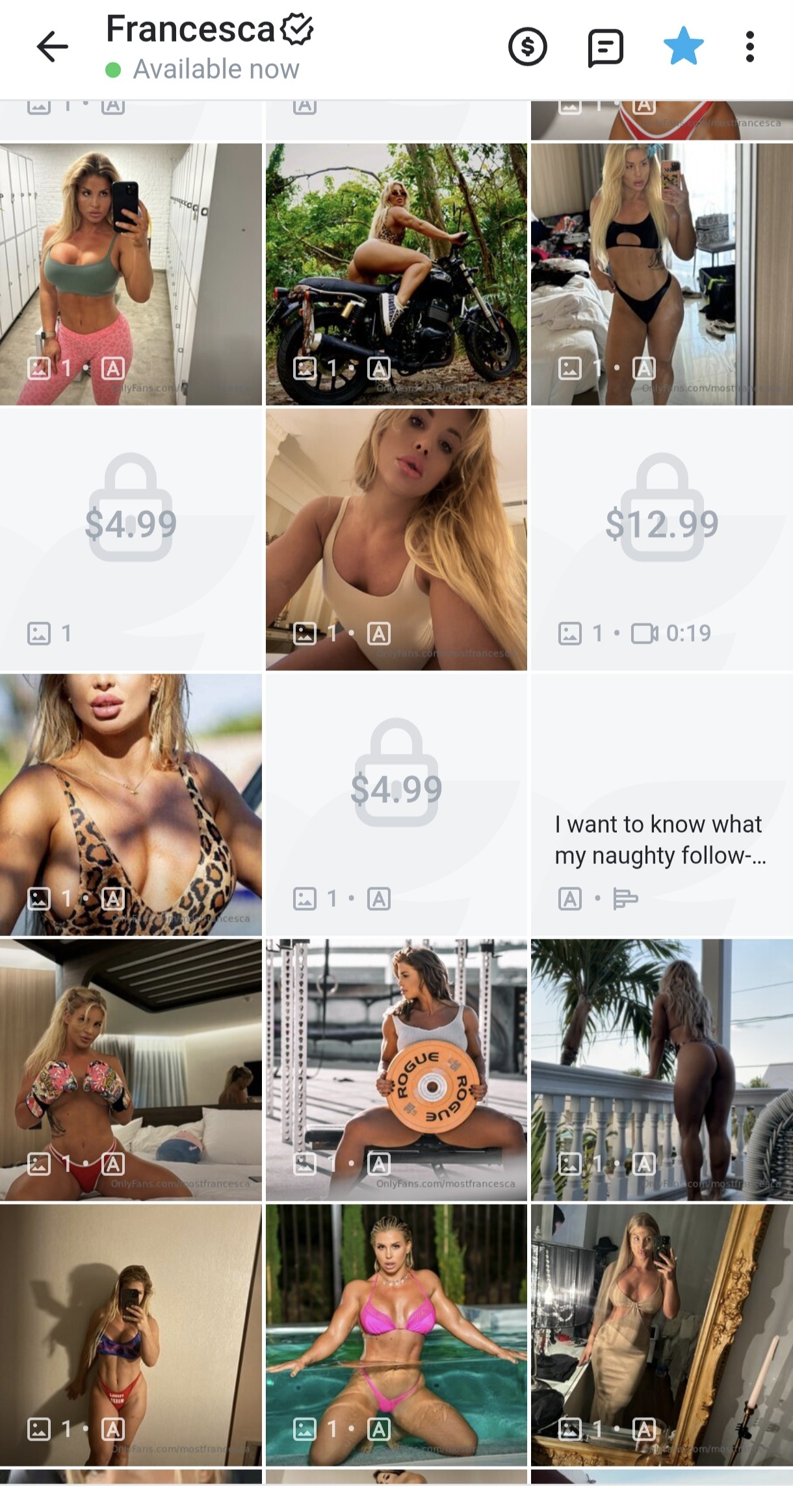
Task: Open the Rogue weight plate photo
Action: coord(396,1070)
